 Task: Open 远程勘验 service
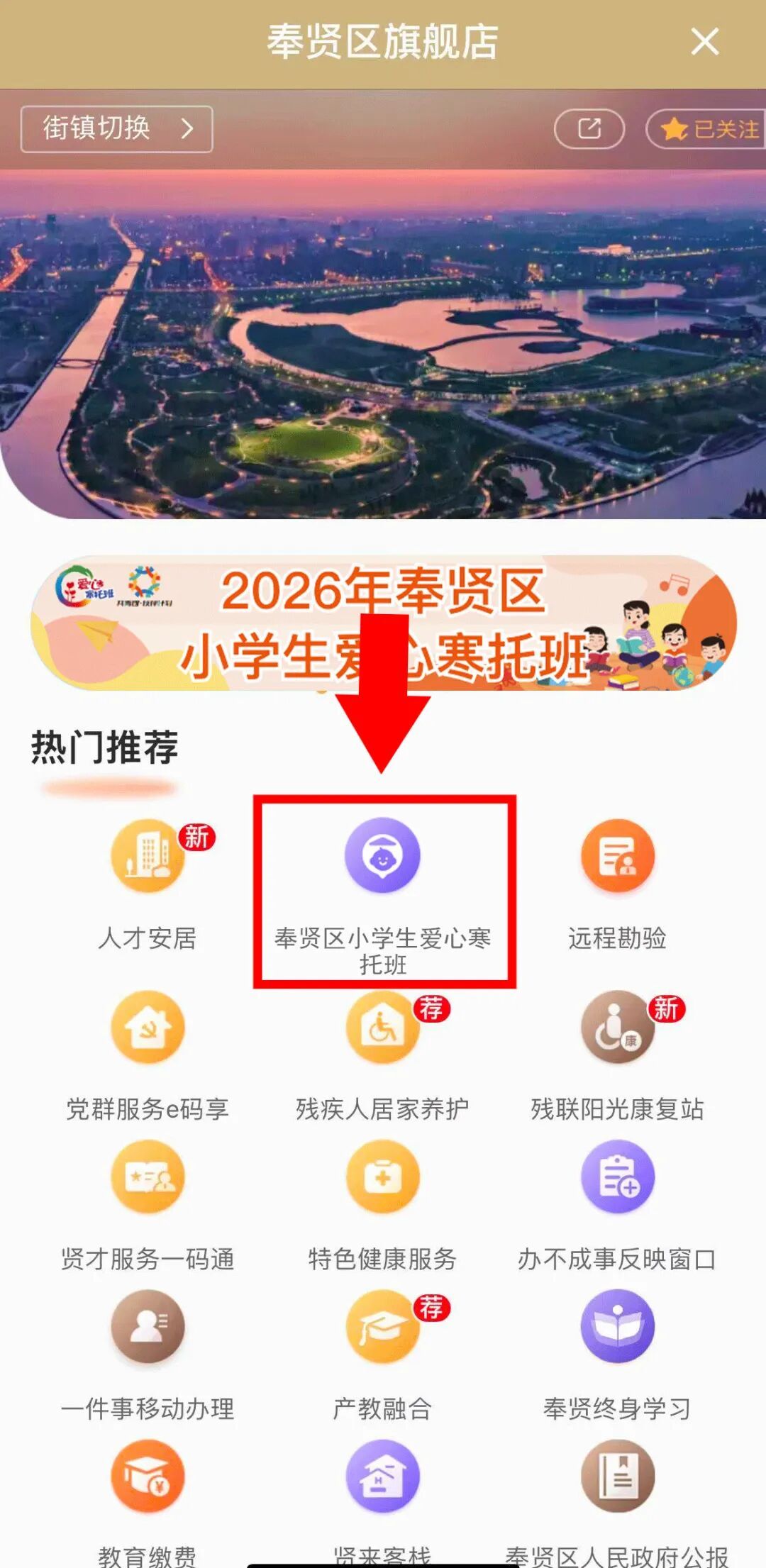pos(617,857)
